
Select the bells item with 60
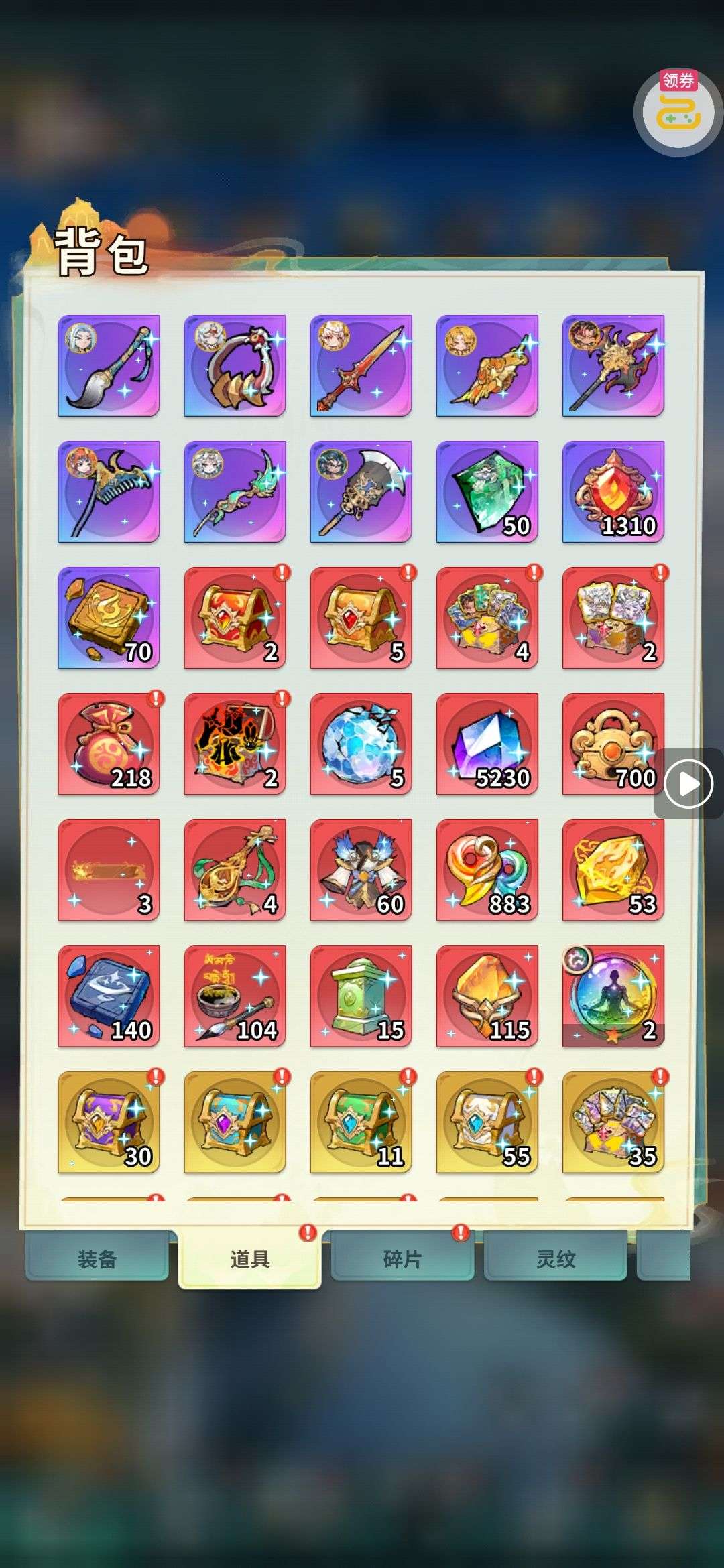click(x=361, y=870)
